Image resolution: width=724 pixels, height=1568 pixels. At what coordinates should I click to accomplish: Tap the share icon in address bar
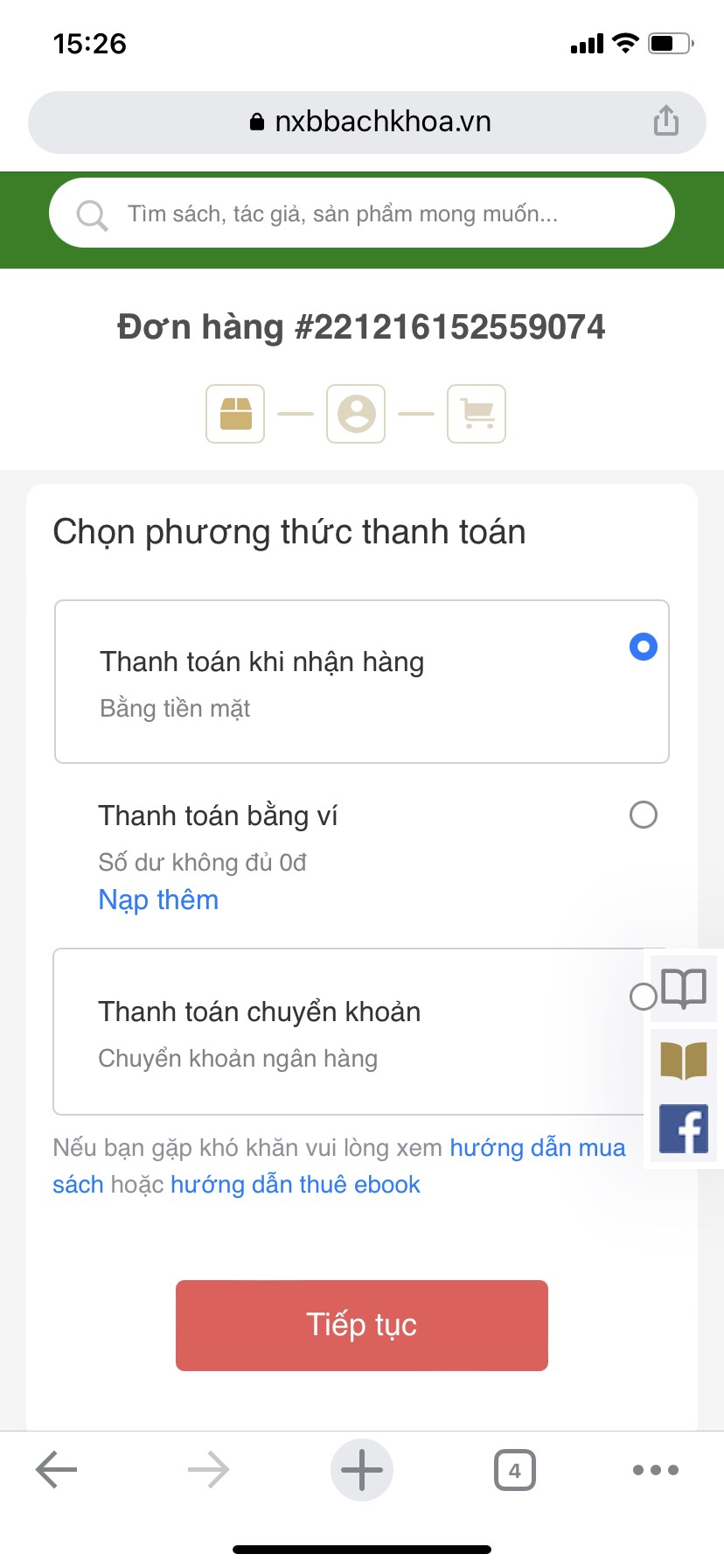point(666,121)
